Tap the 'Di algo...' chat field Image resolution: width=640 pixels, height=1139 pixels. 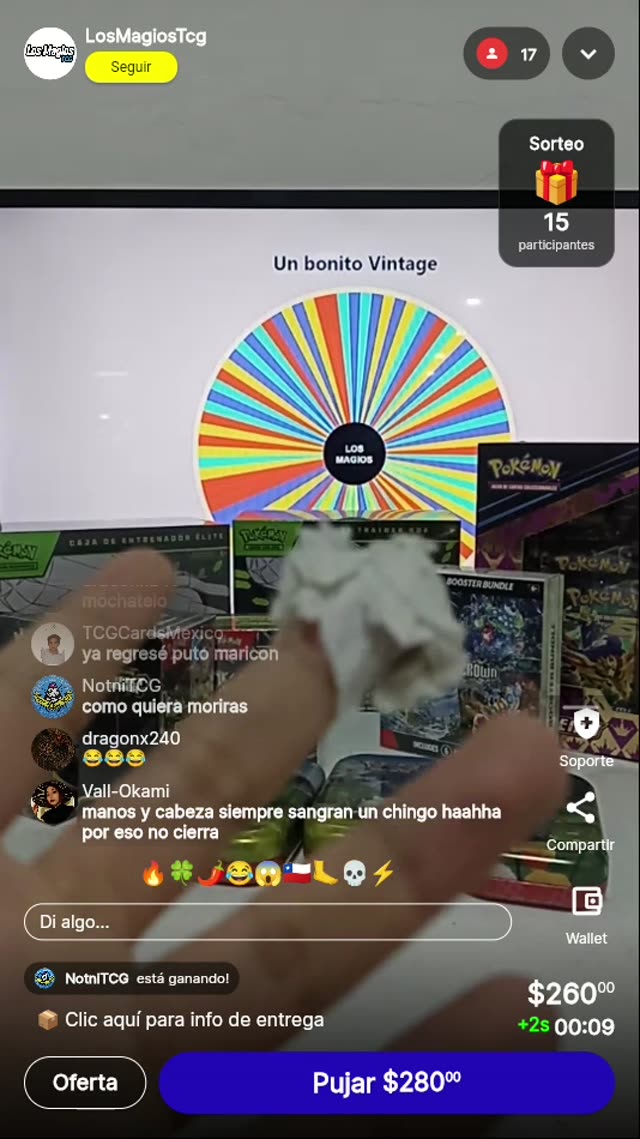[267, 922]
